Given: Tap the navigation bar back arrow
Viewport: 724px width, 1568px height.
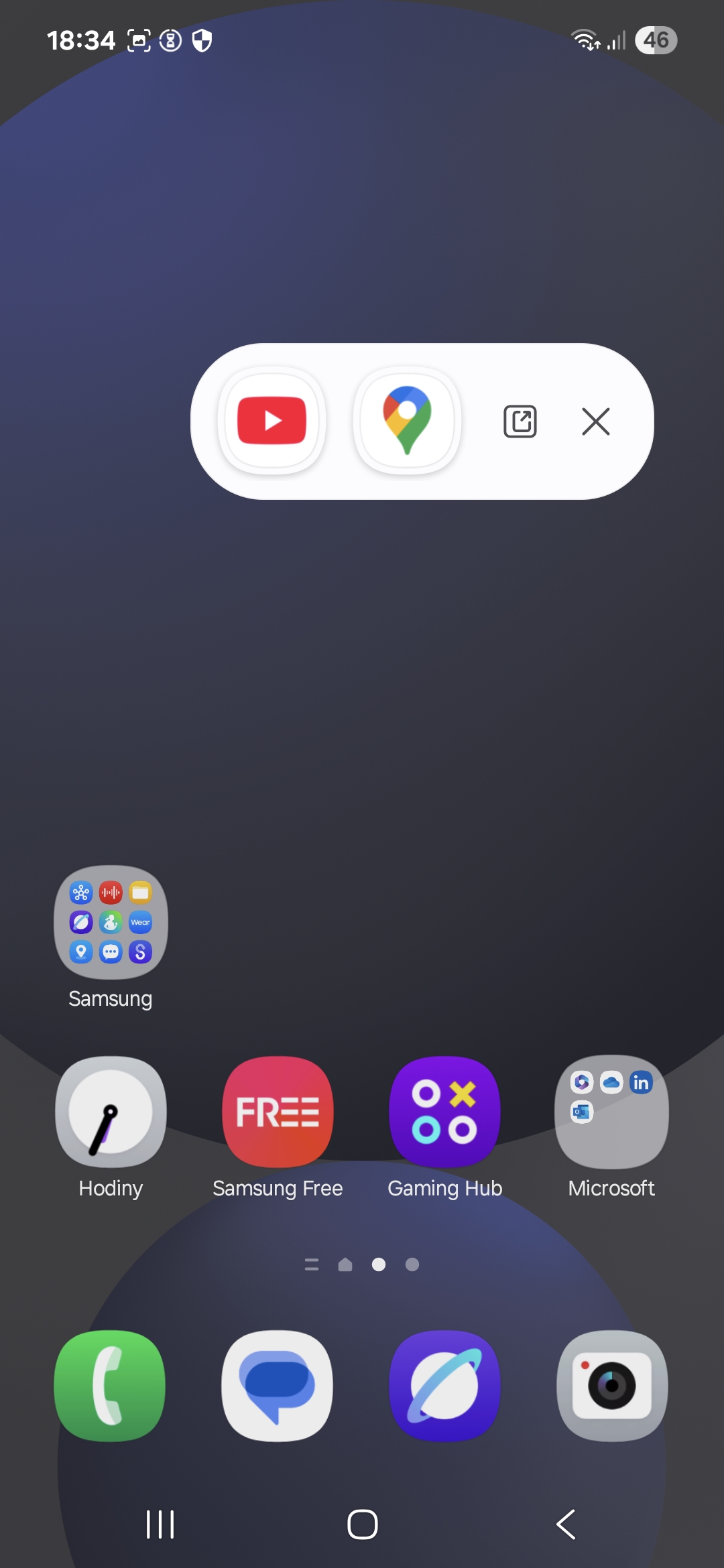Looking at the screenshot, I should (566, 1524).
